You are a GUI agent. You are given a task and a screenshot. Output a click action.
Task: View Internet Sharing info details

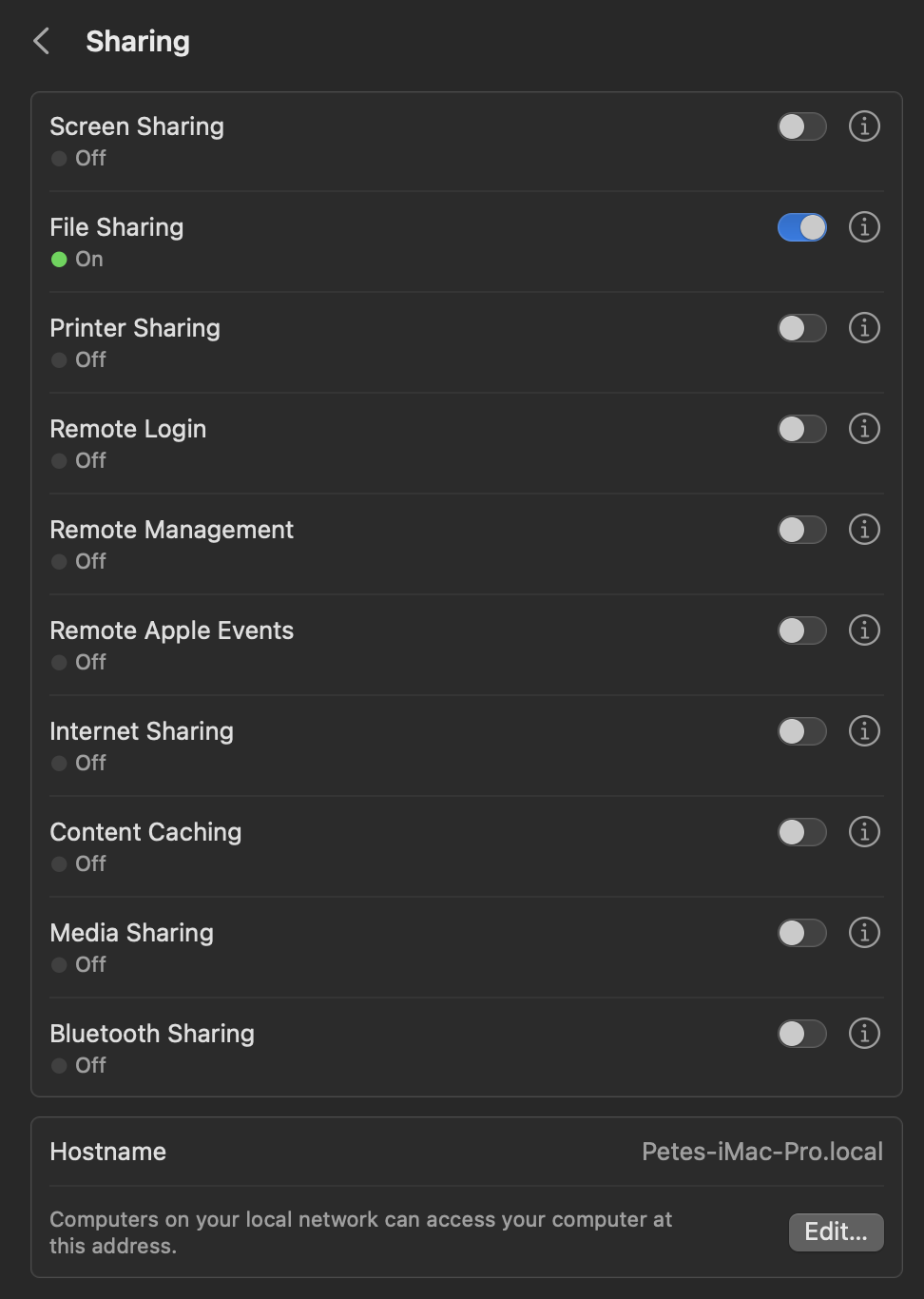[864, 731]
